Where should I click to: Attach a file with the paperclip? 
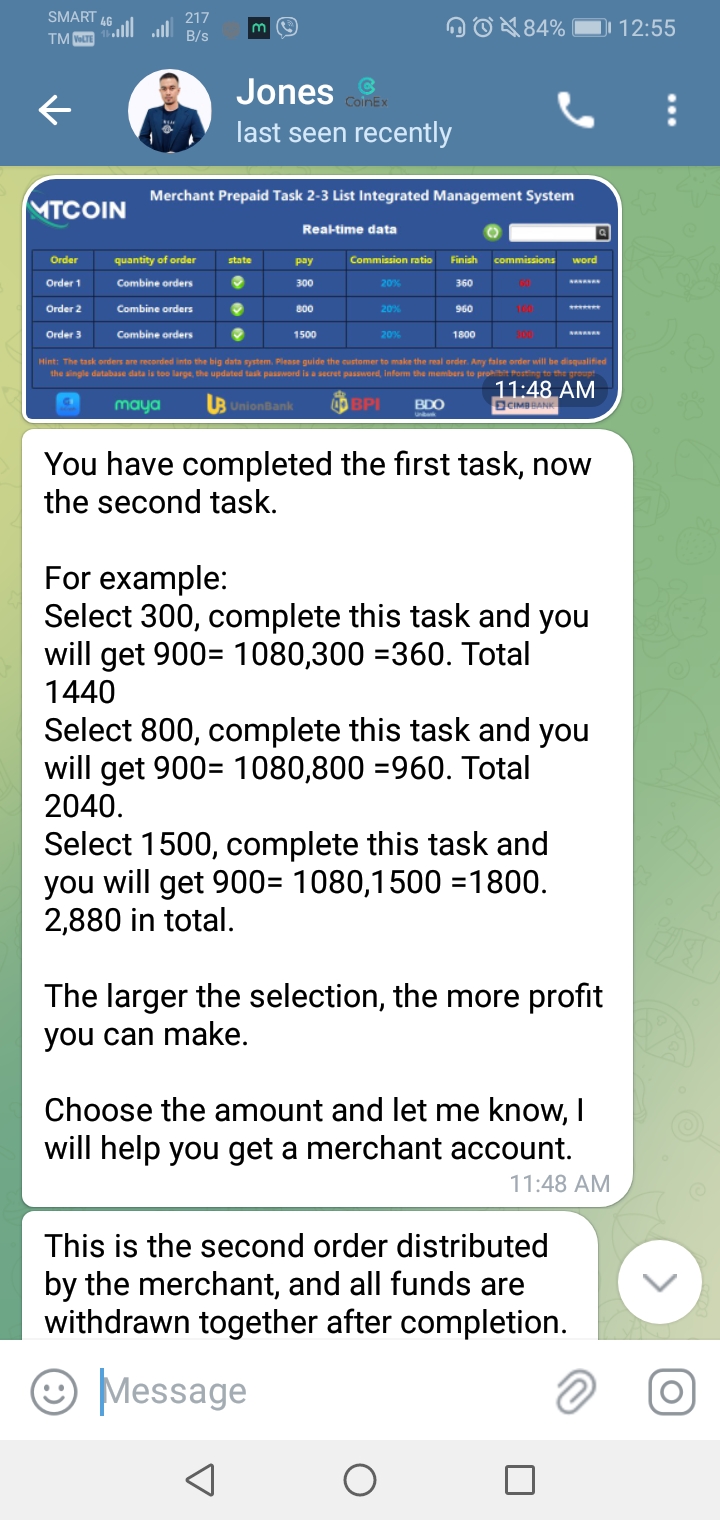click(576, 1390)
